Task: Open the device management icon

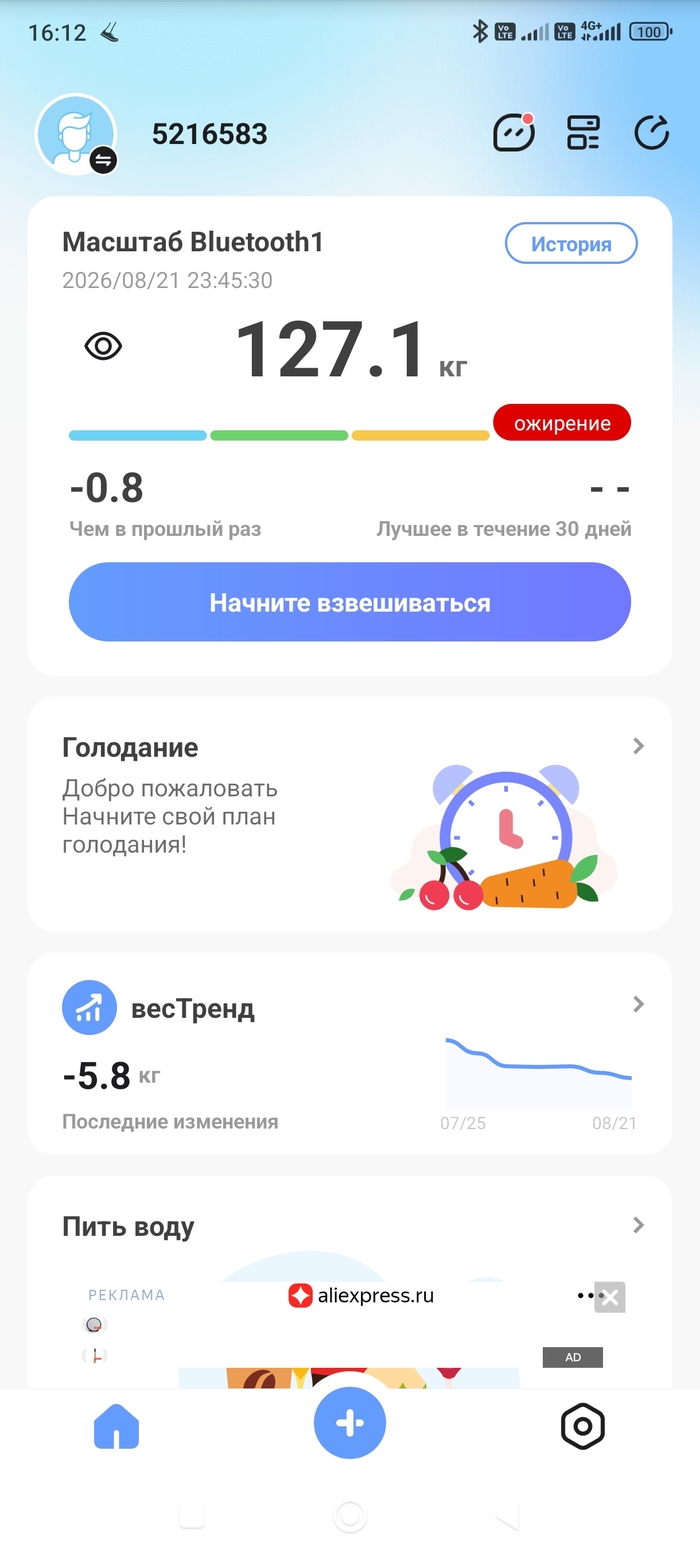Action: pyautogui.click(x=583, y=132)
